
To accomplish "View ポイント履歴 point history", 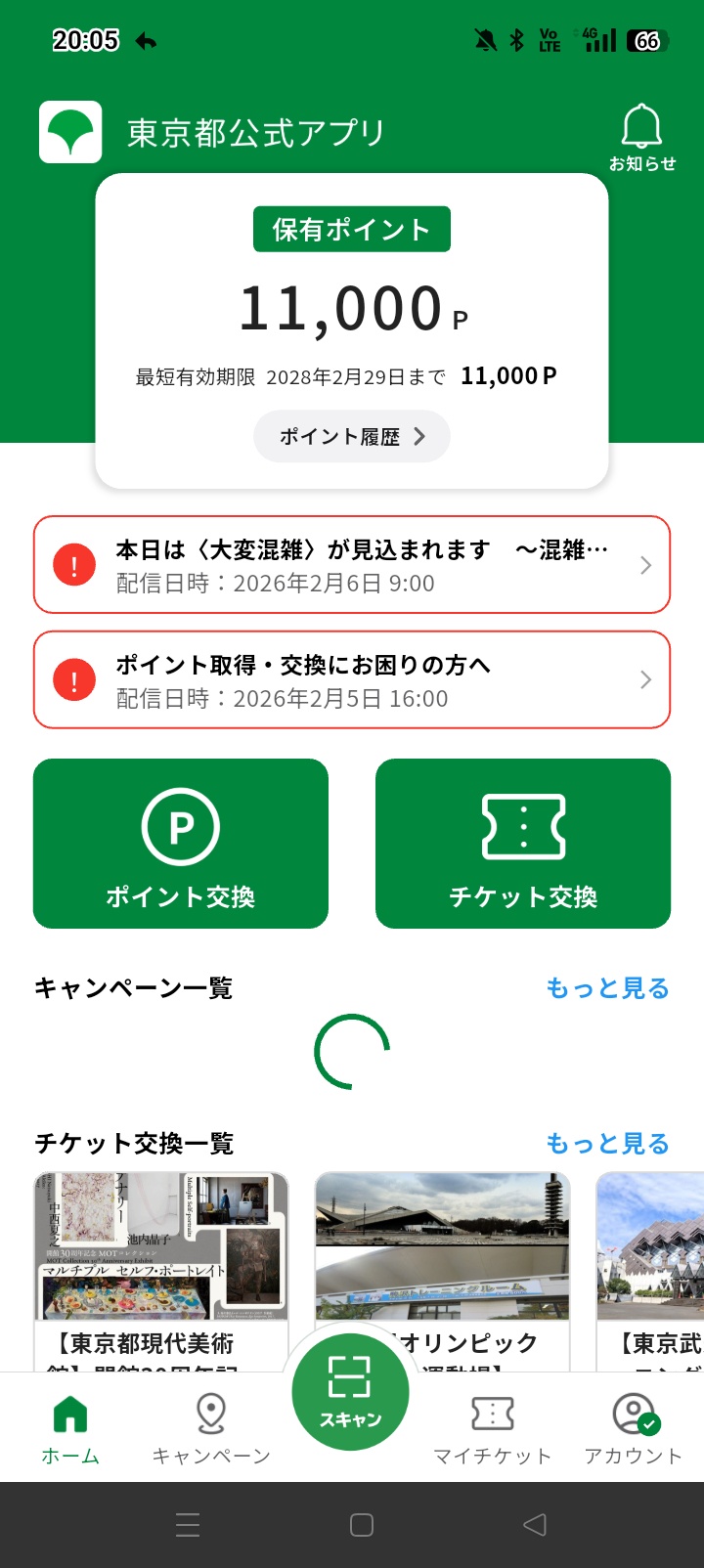I will point(352,436).
